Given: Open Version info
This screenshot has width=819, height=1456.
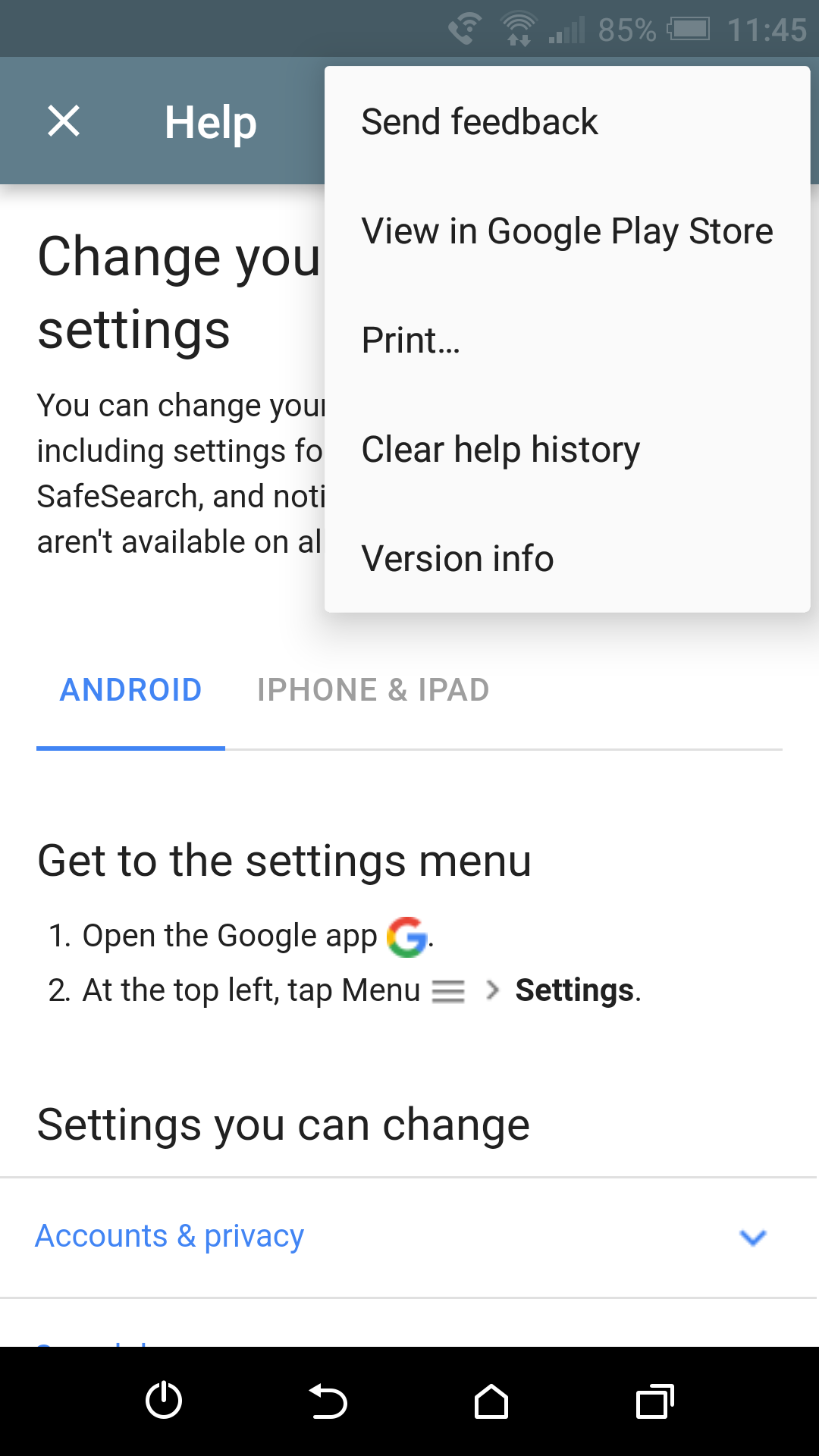Looking at the screenshot, I should click(x=567, y=559).
